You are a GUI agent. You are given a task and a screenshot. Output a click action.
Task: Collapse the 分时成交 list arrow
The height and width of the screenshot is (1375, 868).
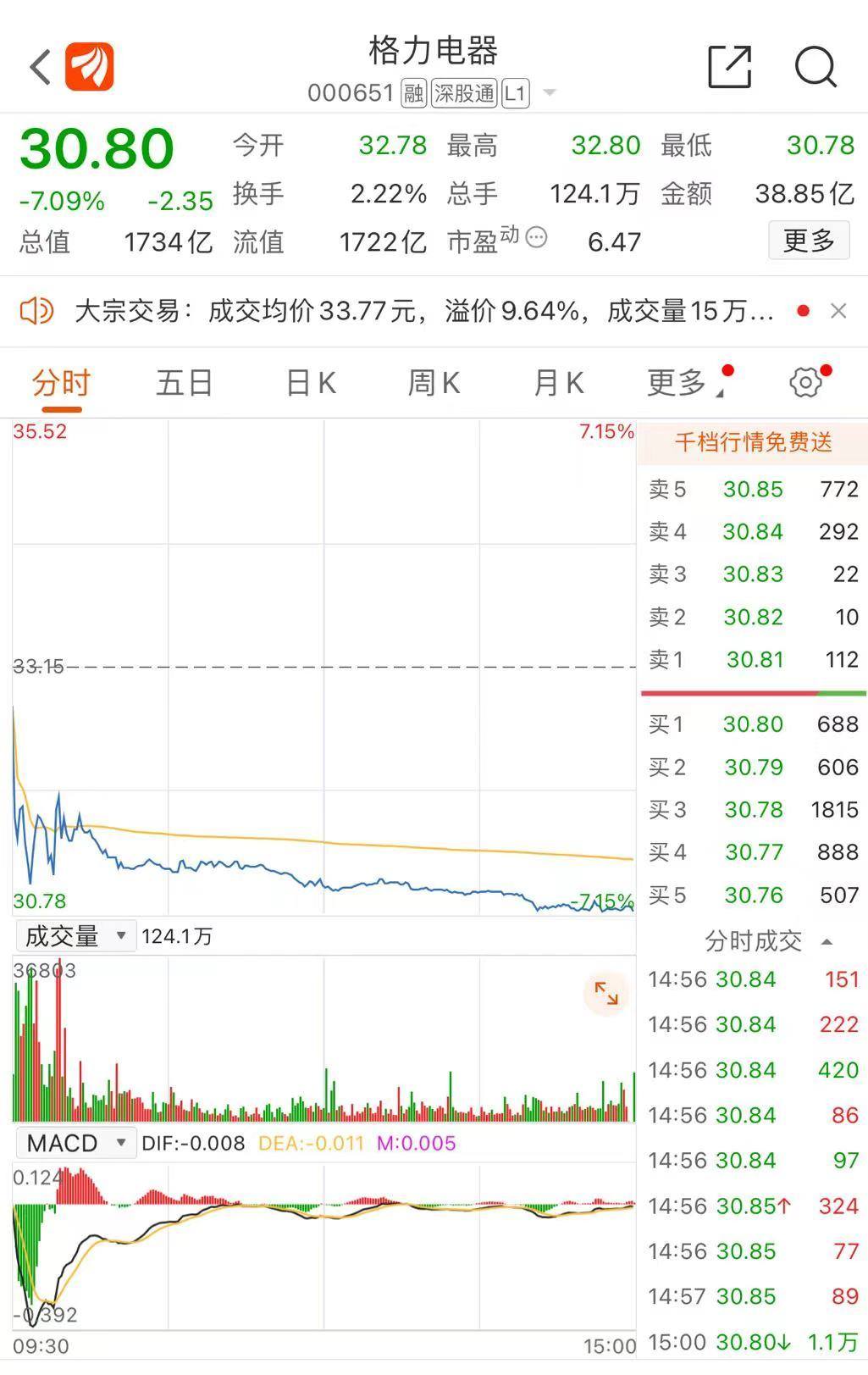[x=827, y=941]
